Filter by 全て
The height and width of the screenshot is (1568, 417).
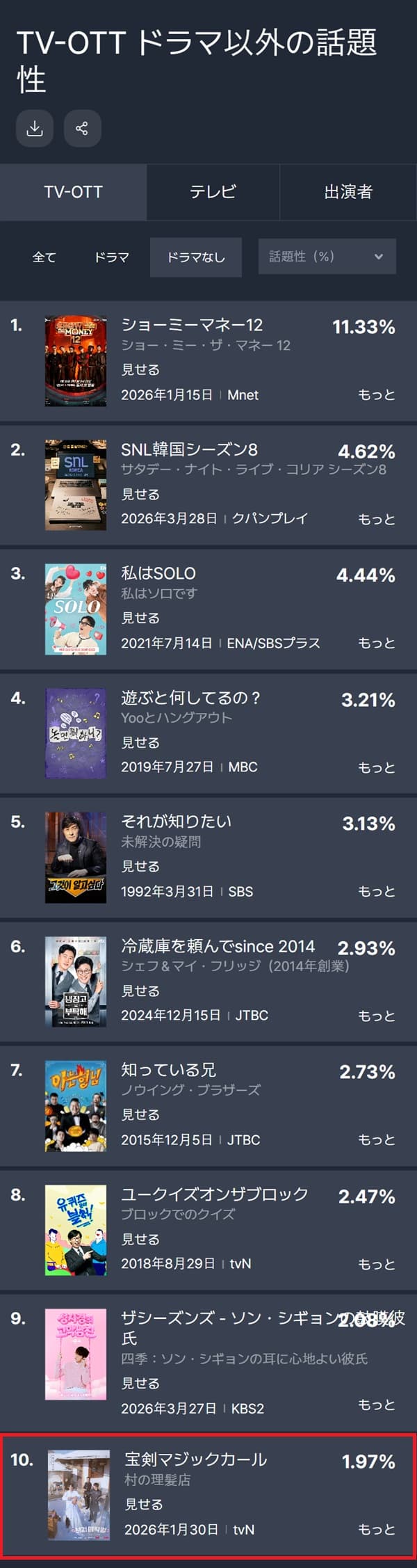coord(44,257)
